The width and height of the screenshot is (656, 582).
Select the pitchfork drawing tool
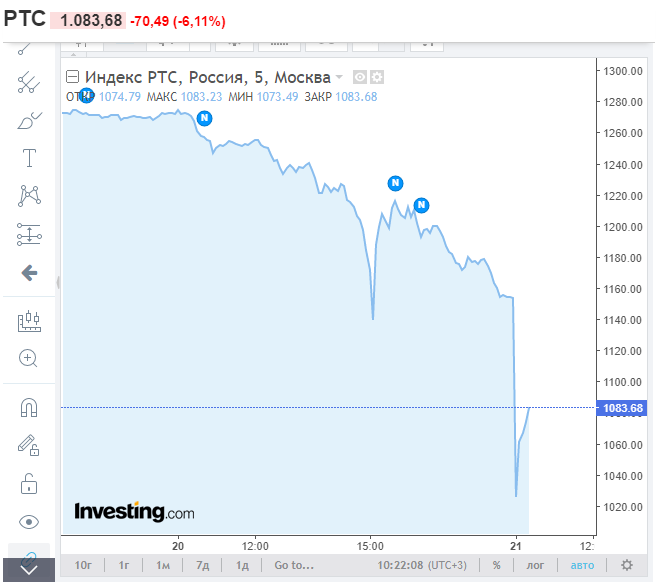click(29, 83)
